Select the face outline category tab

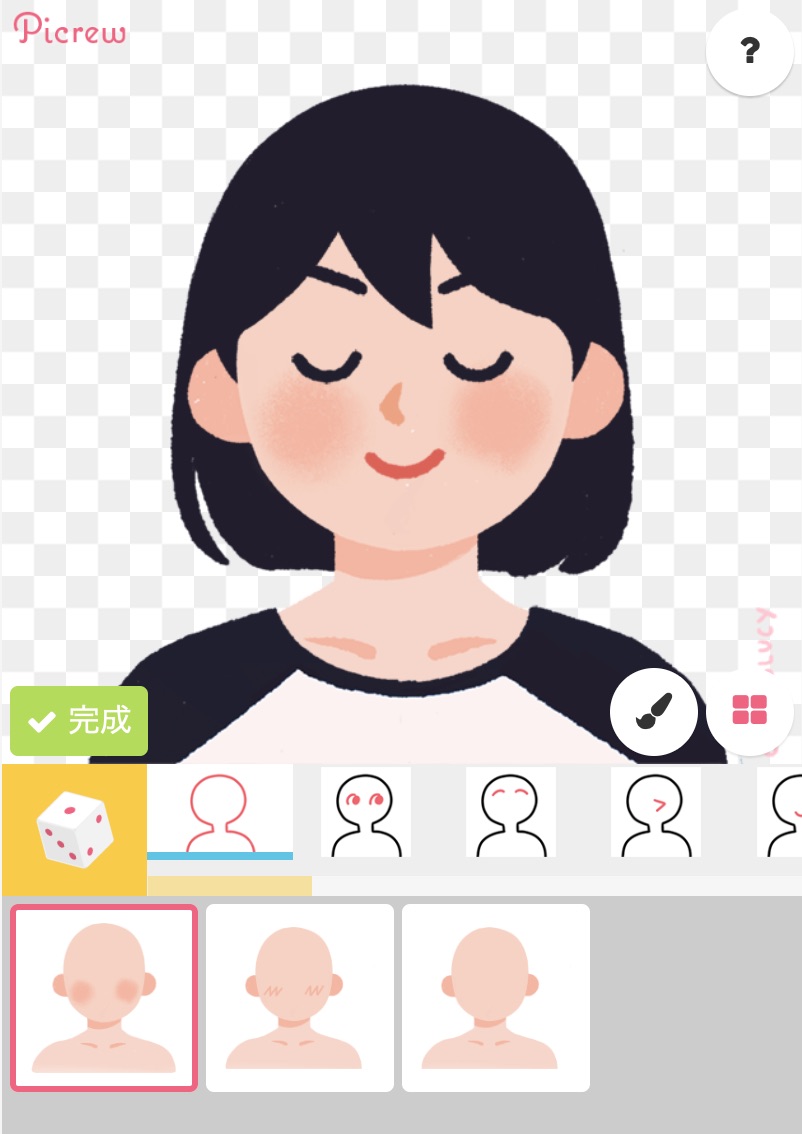tap(220, 812)
